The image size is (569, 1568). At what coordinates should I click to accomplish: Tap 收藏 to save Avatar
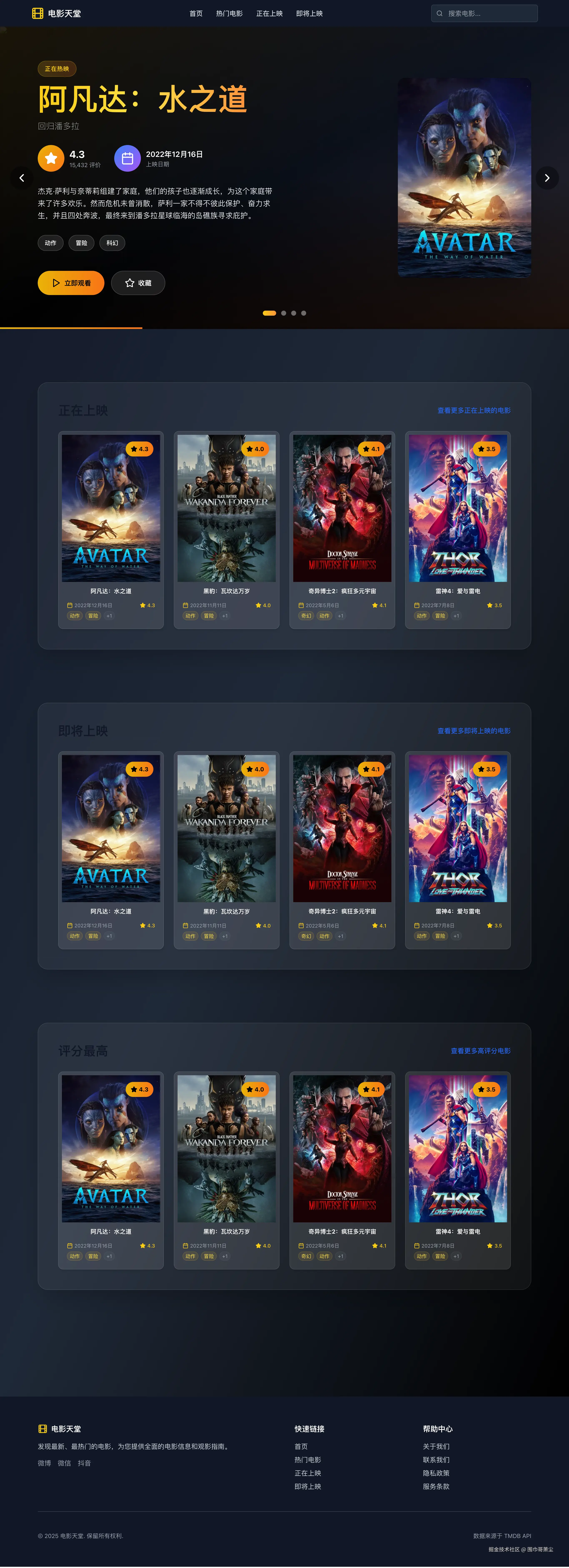click(x=138, y=283)
